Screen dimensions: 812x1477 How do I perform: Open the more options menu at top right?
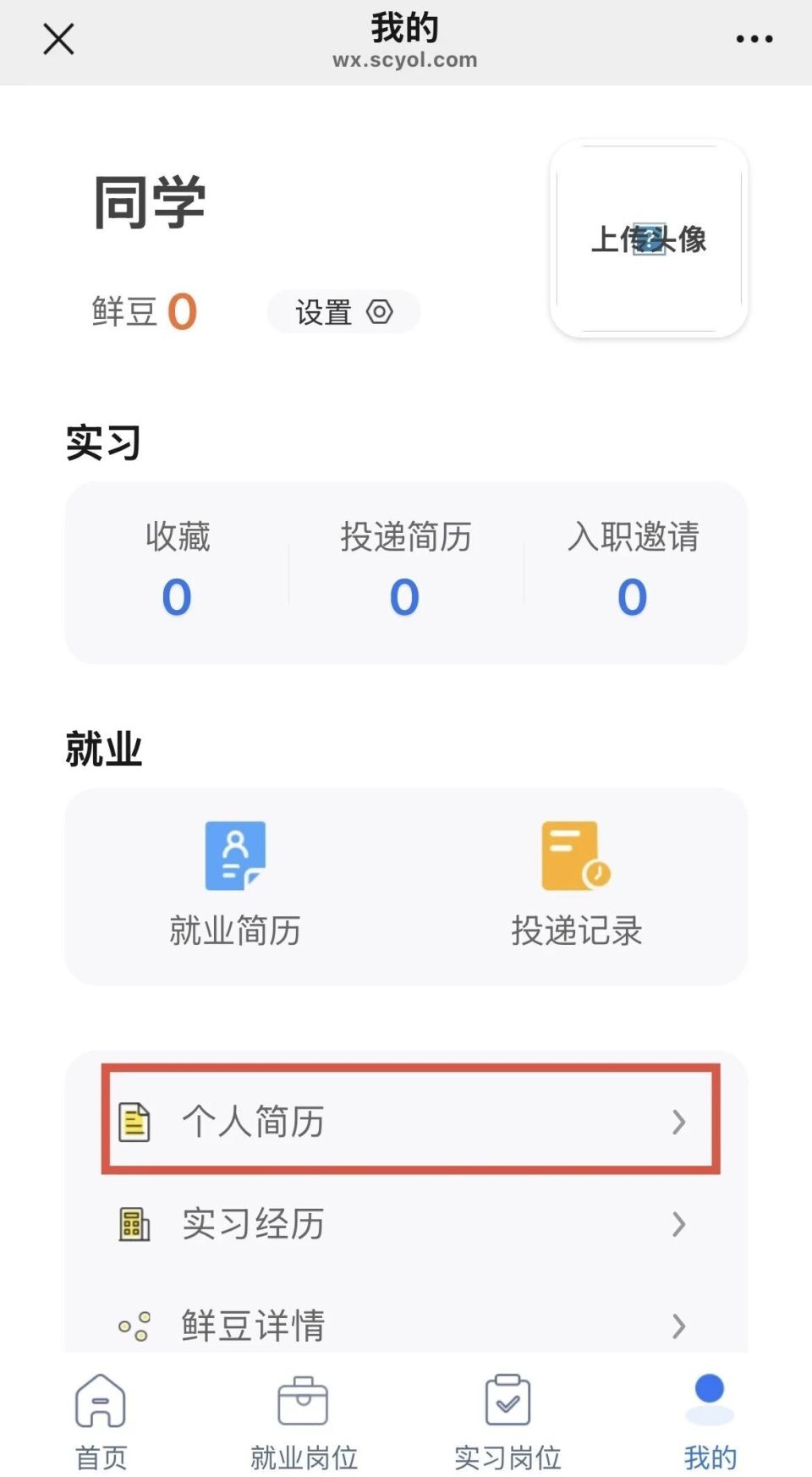[x=754, y=38]
